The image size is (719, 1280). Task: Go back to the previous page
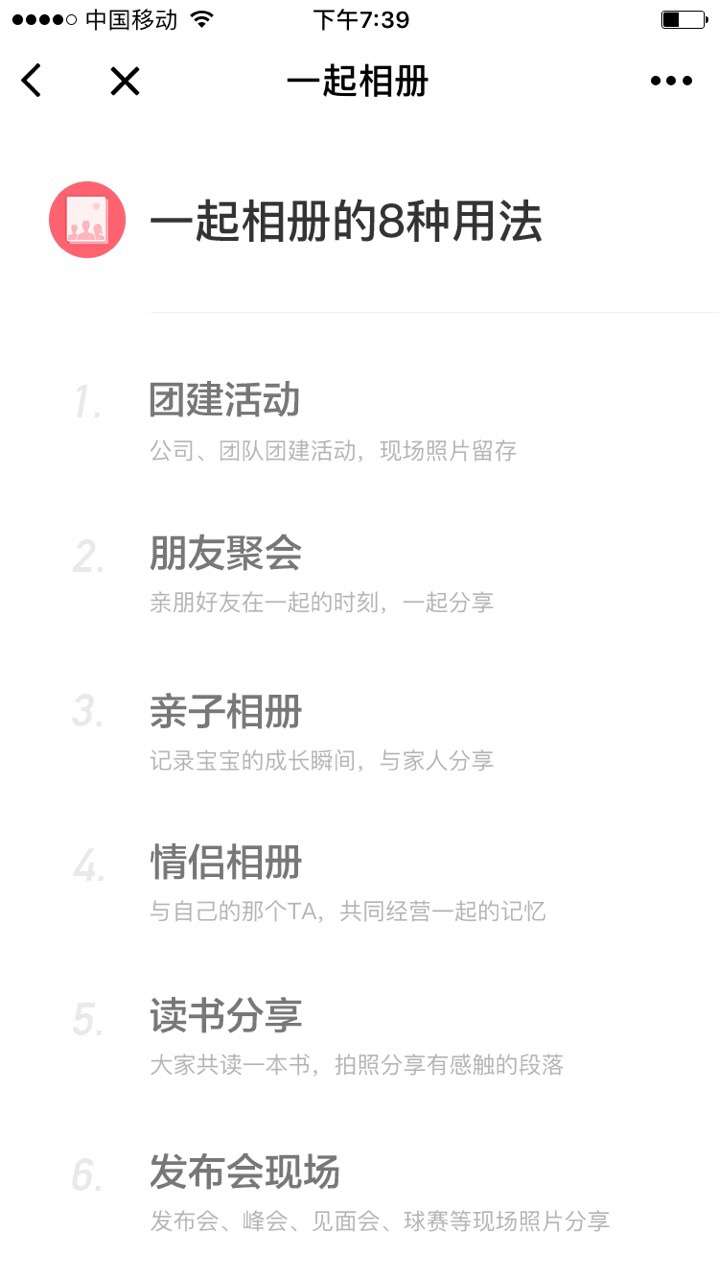(x=32, y=80)
